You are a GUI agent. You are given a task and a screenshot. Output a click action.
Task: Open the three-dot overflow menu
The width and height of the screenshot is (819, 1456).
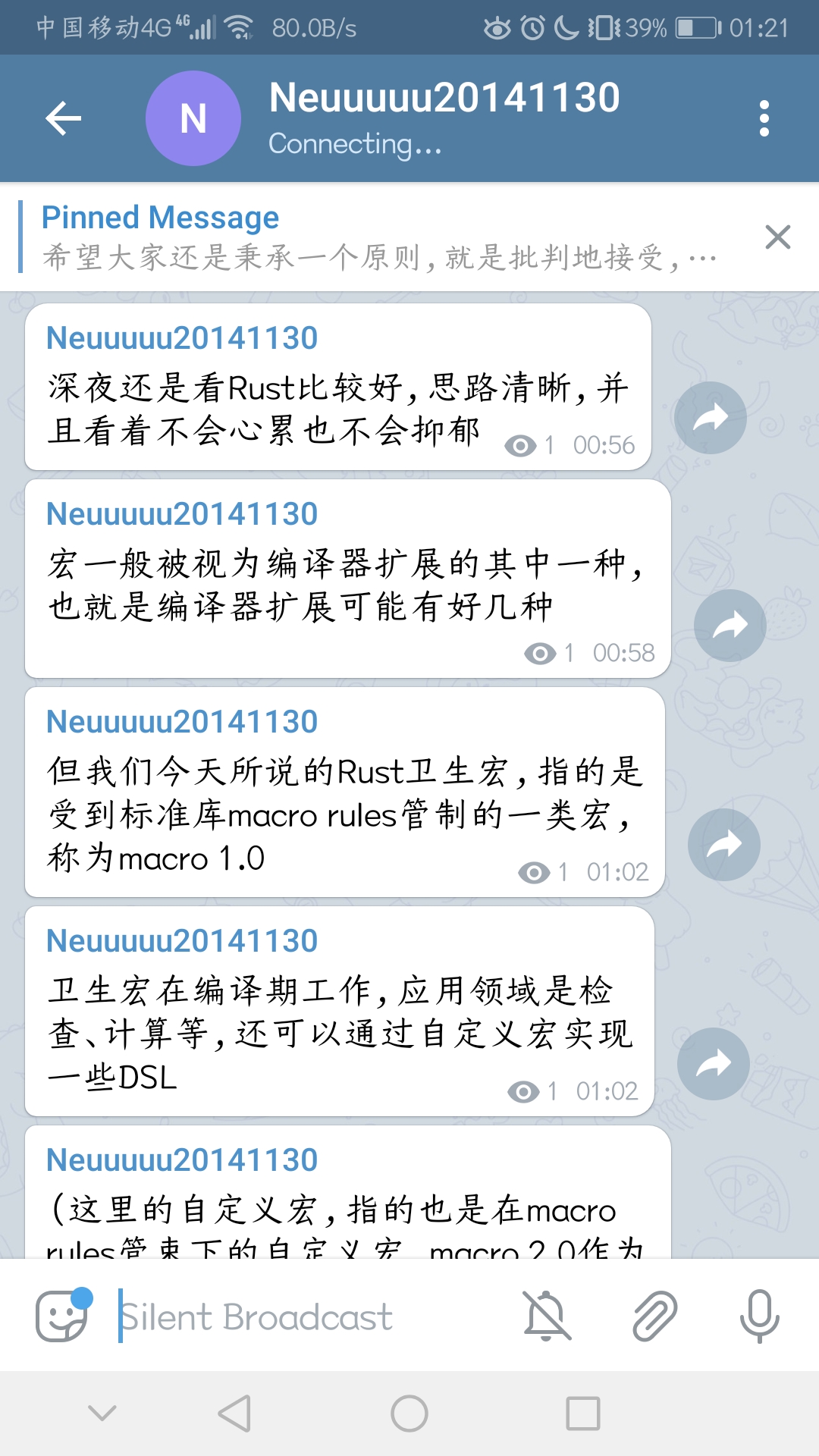764,118
